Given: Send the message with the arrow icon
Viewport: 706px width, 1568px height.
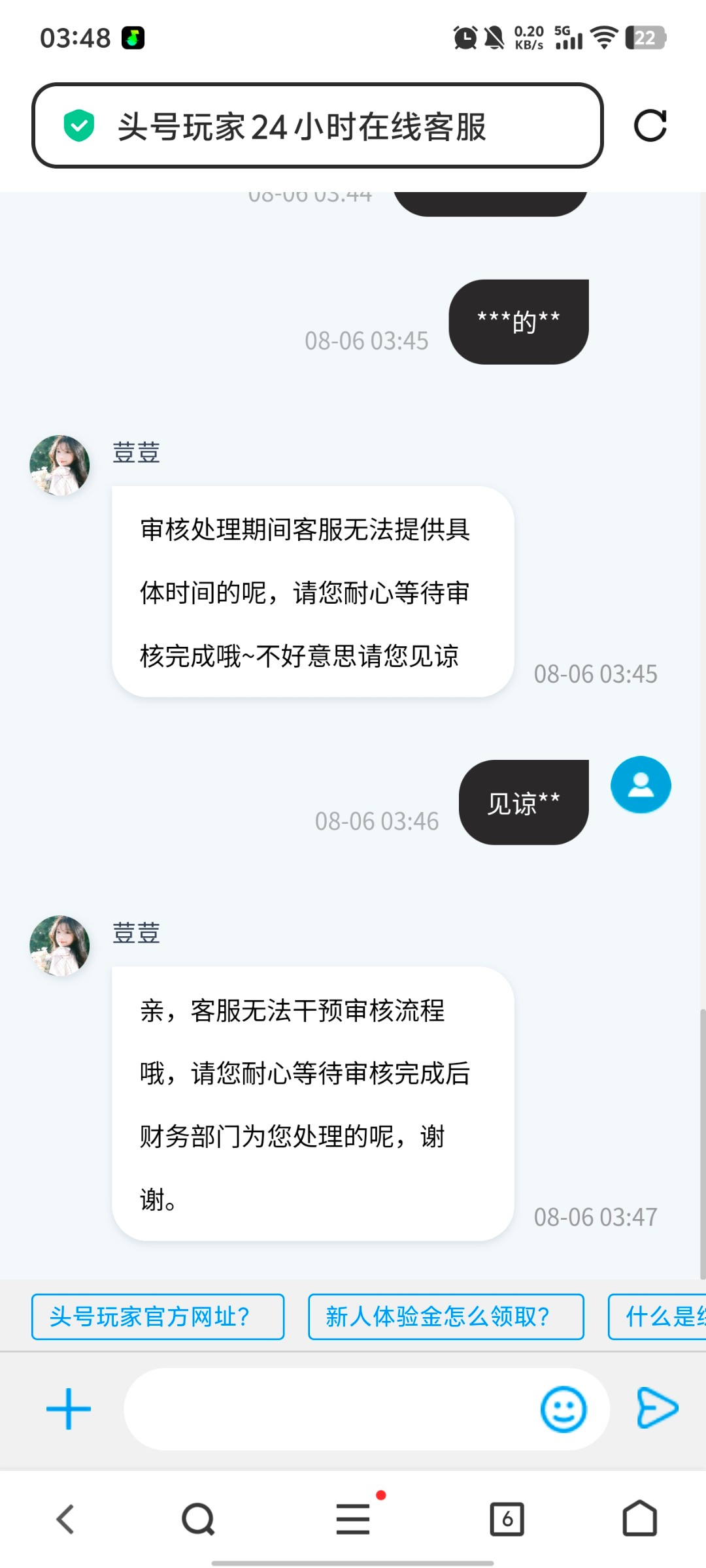Looking at the screenshot, I should click(x=657, y=1408).
